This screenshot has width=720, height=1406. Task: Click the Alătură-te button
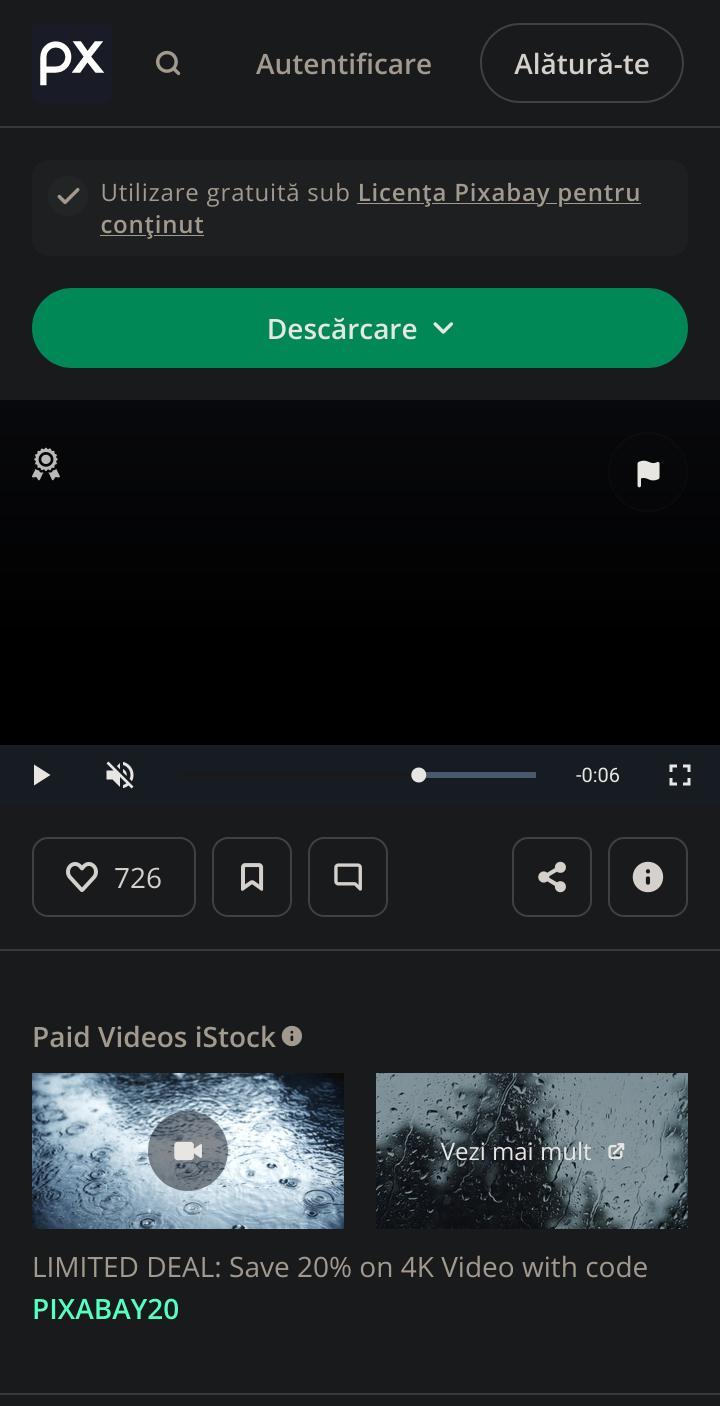coord(581,63)
